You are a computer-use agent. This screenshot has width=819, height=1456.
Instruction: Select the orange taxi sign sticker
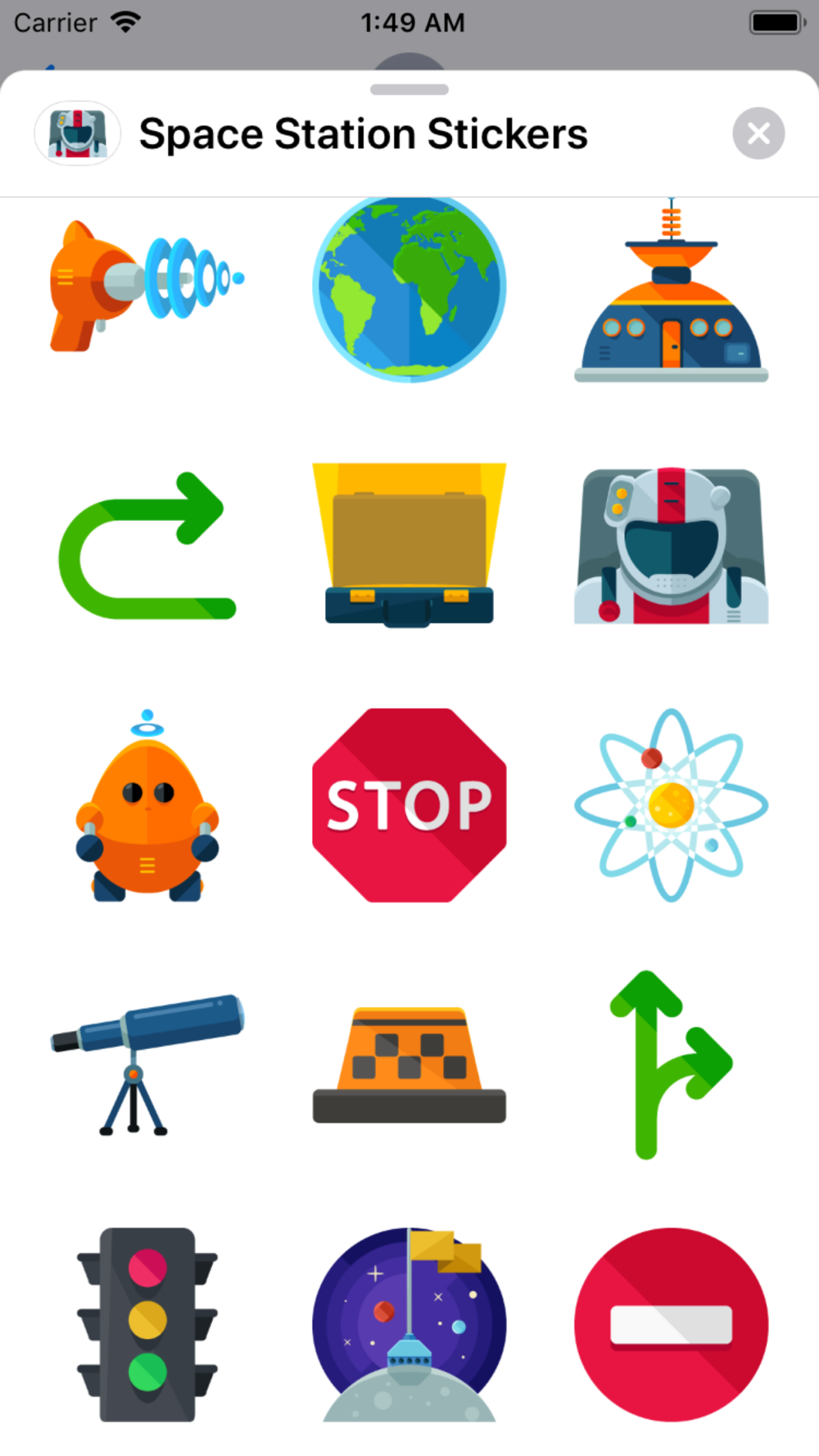click(x=409, y=1065)
